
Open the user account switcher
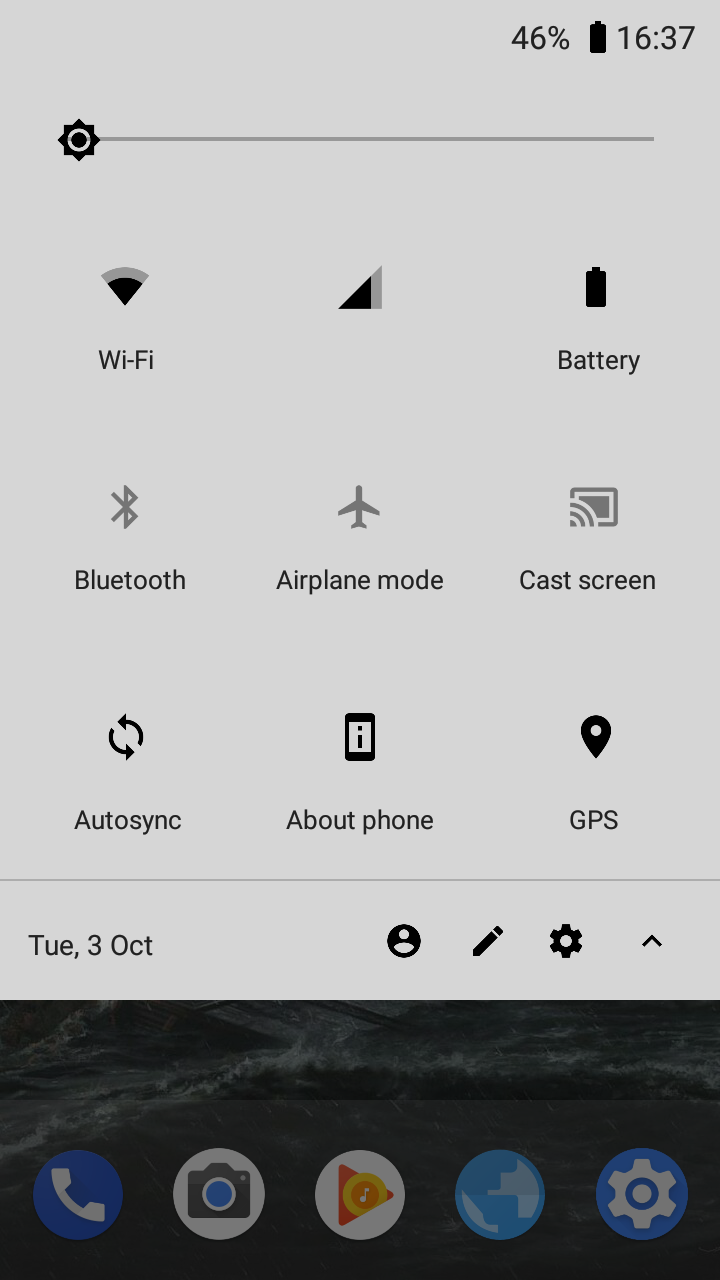pos(404,941)
